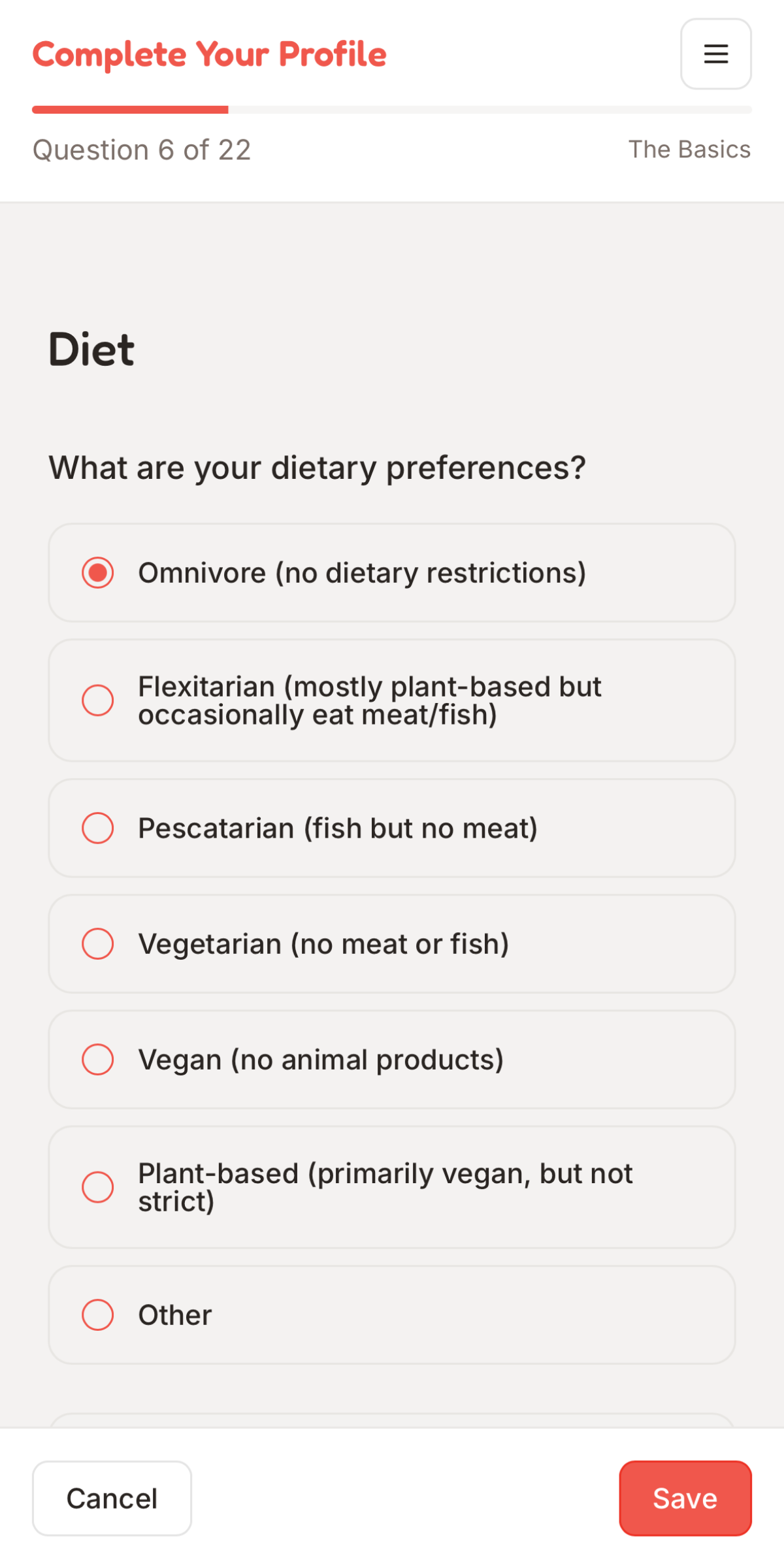Pick Other as diet
The image size is (784, 1568).
point(98,1315)
